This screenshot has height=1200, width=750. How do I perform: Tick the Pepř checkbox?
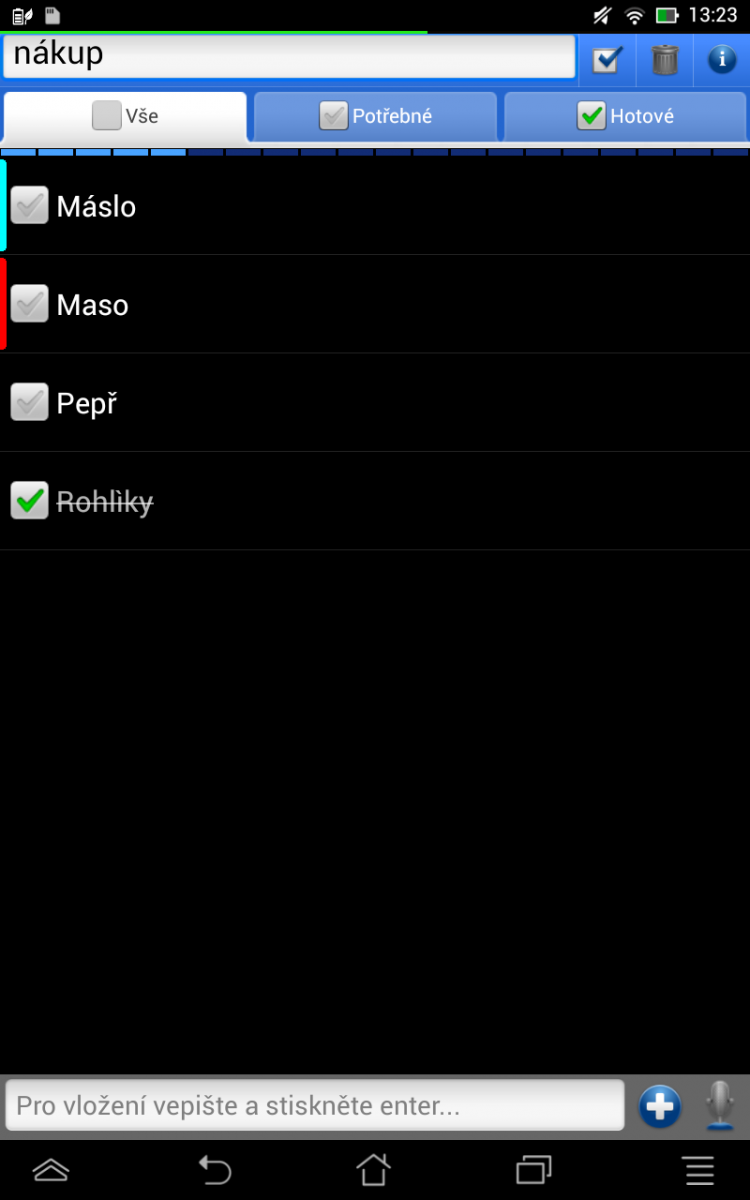pyautogui.click(x=30, y=403)
